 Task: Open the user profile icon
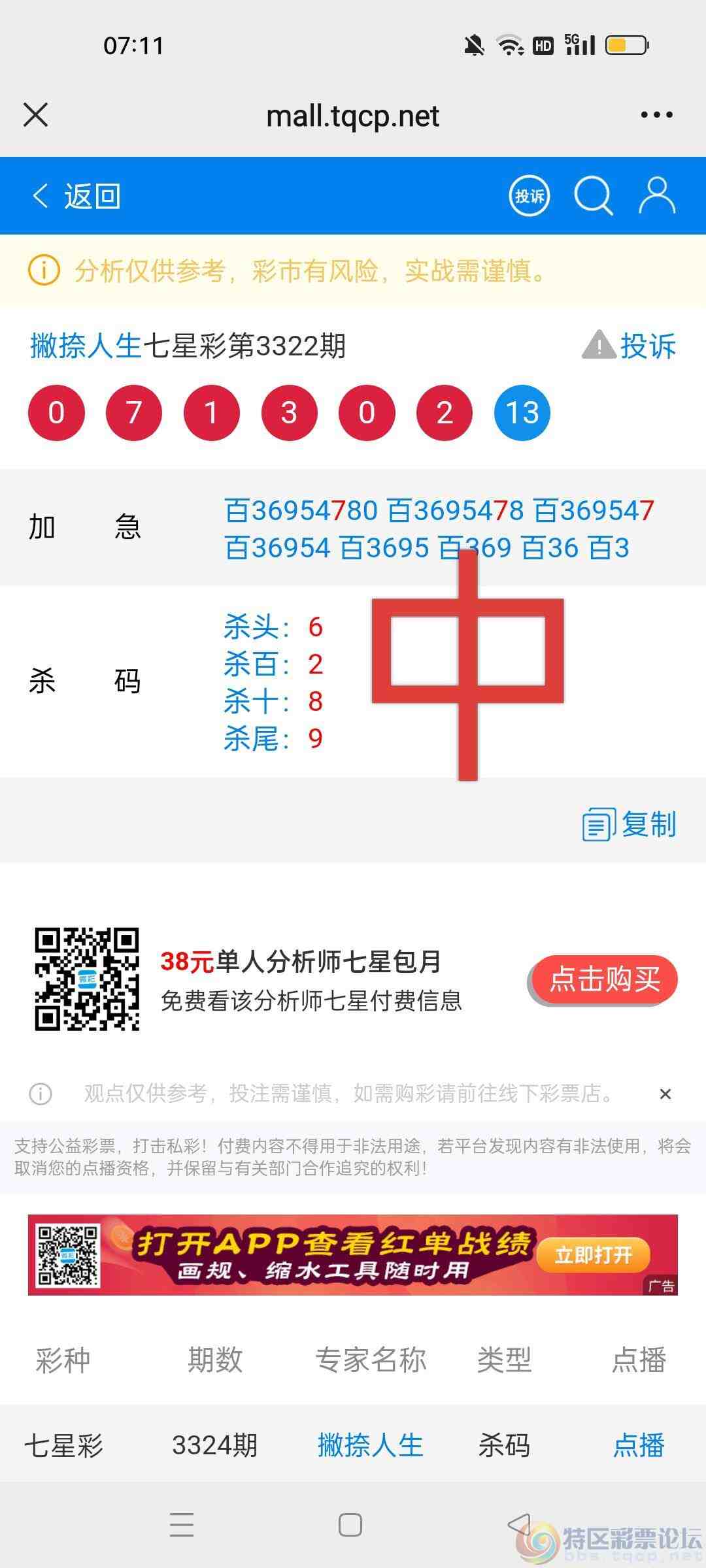(x=658, y=195)
